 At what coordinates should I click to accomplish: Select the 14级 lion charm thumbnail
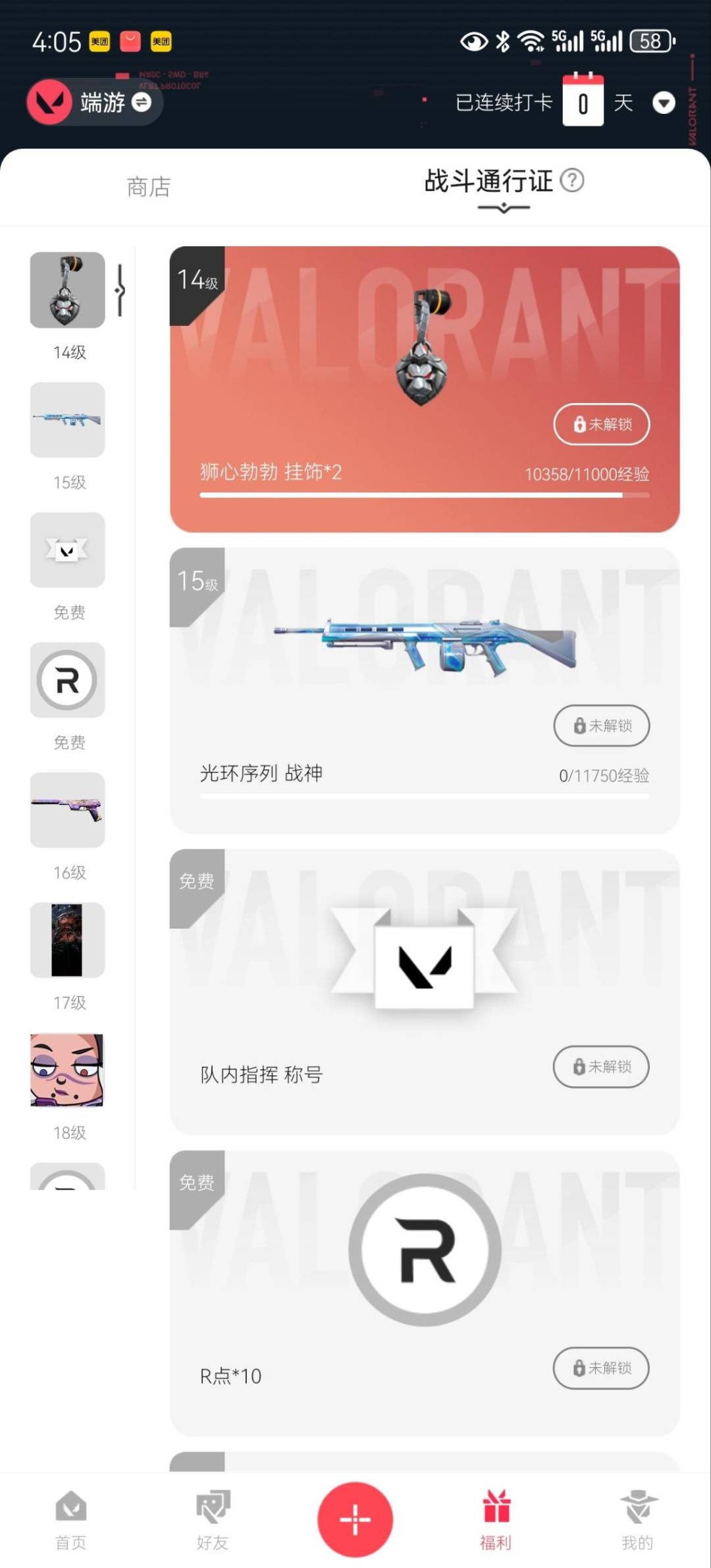click(67, 290)
